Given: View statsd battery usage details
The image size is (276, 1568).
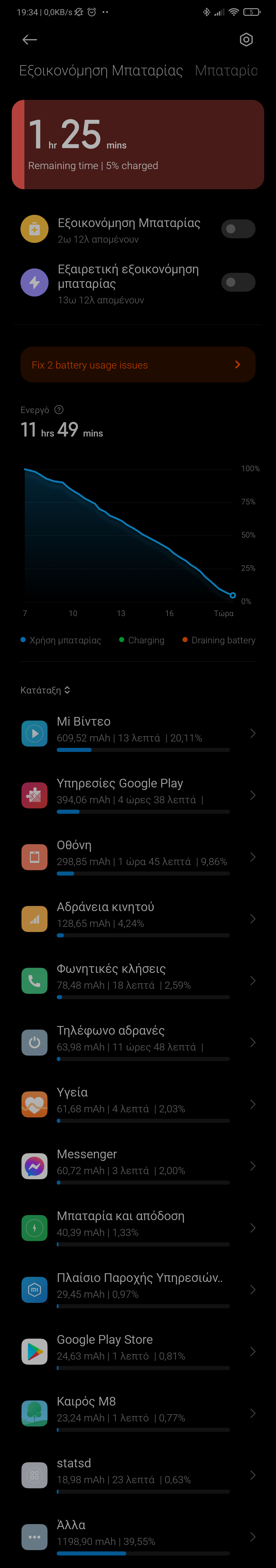Looking at the screenshot, I should (138, 1475).
